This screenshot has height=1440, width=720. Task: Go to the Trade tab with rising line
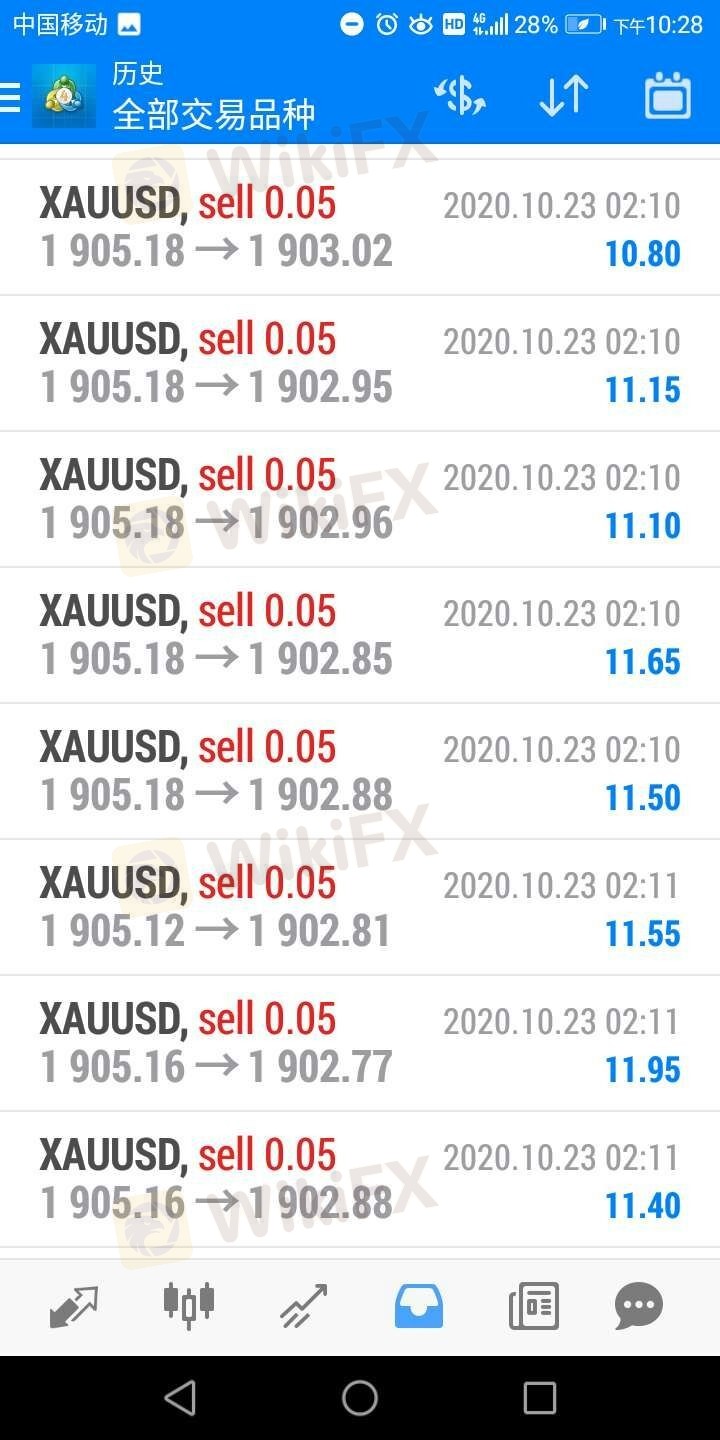pyautogui.click(x=304, y=1306)
